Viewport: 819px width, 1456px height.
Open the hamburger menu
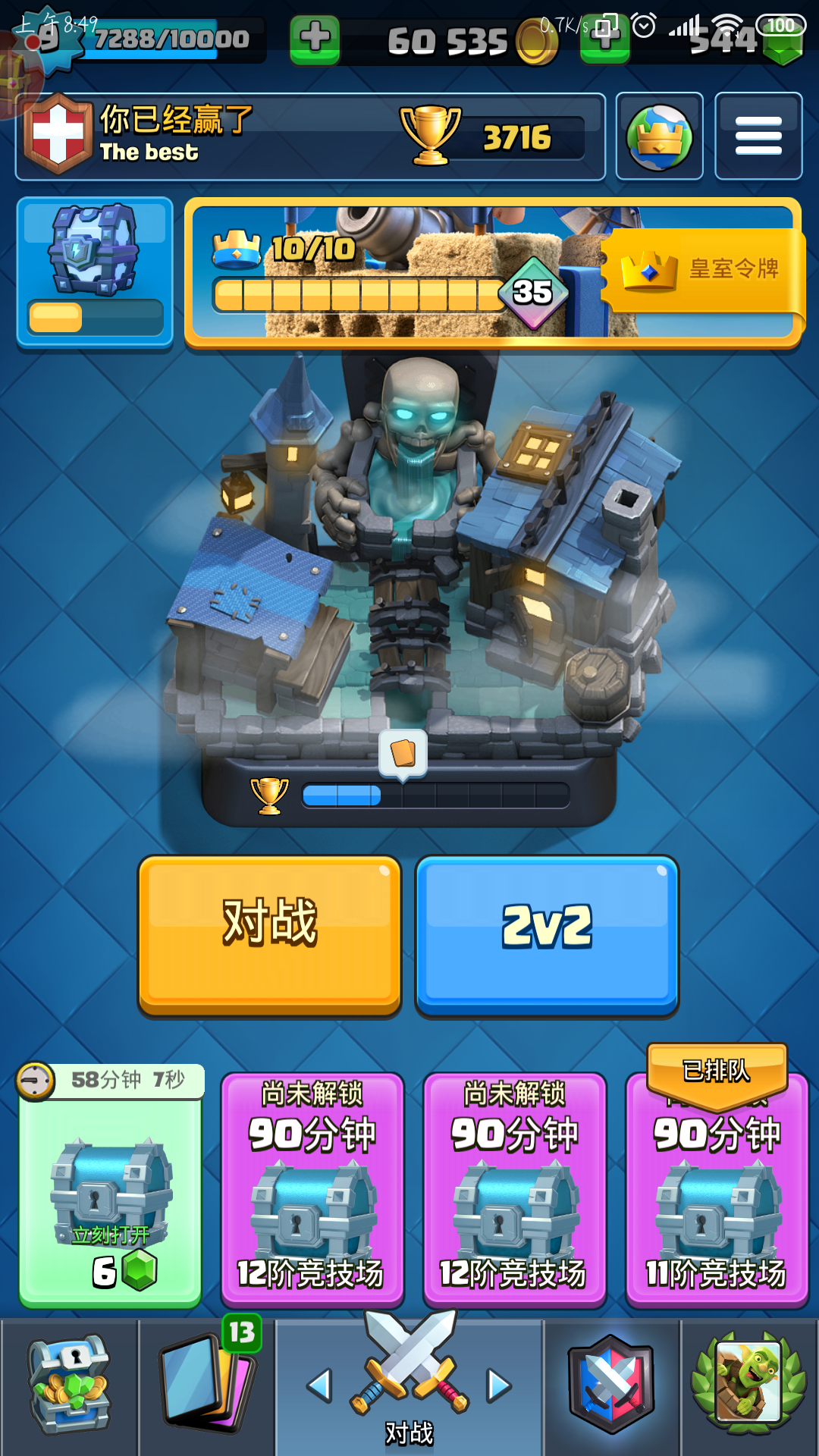(x=758, y=136)
